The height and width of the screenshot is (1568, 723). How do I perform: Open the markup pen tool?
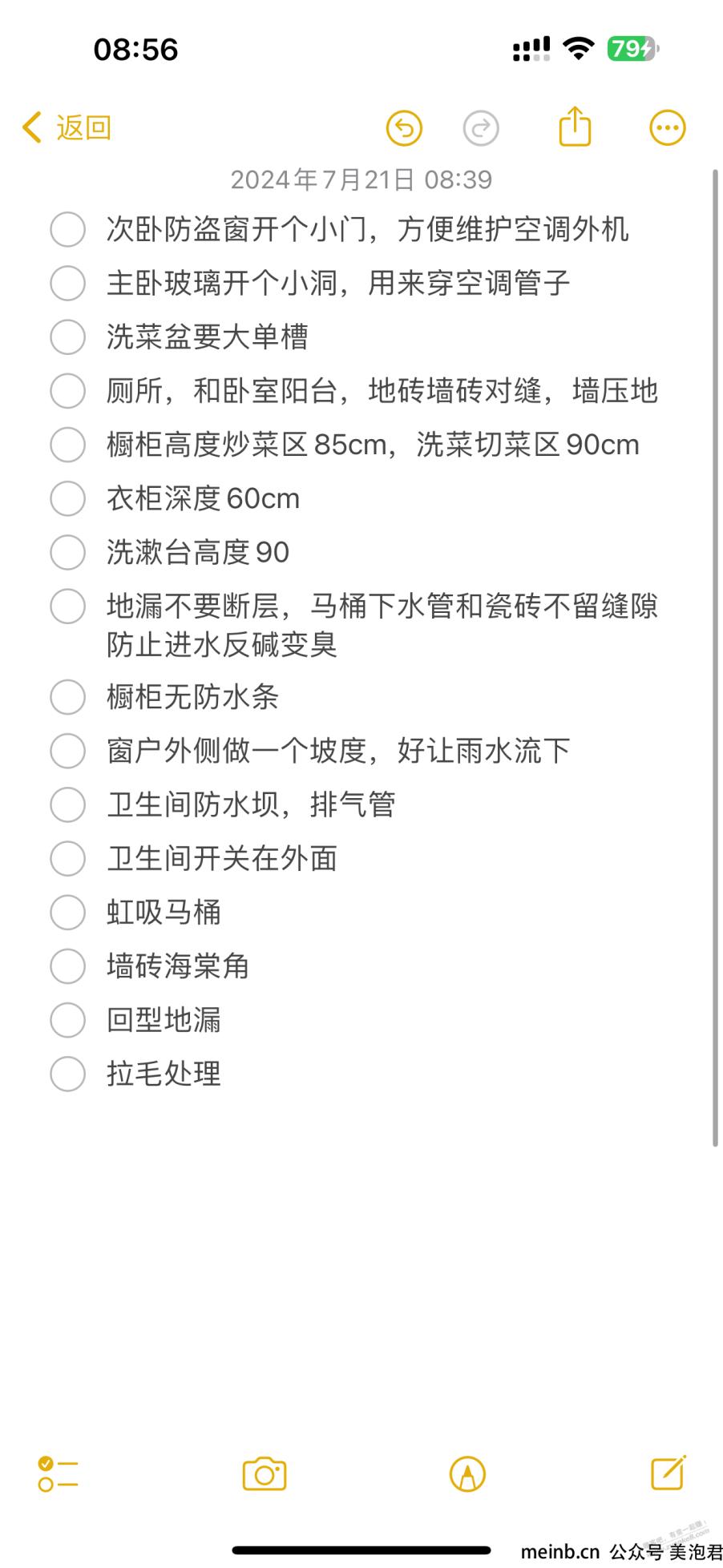point(468,1474)
